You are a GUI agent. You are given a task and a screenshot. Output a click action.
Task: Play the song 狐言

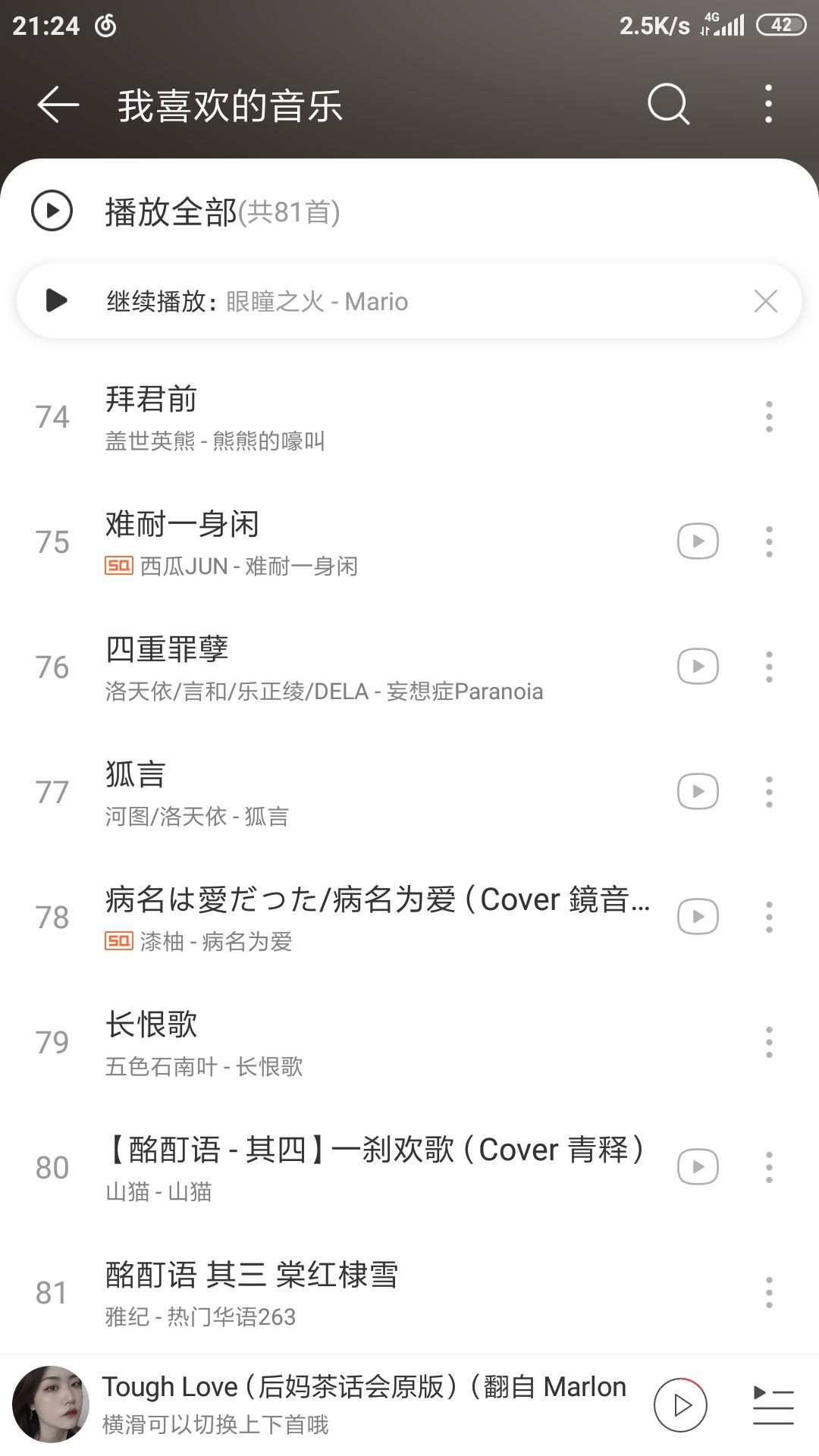point(303,792)
